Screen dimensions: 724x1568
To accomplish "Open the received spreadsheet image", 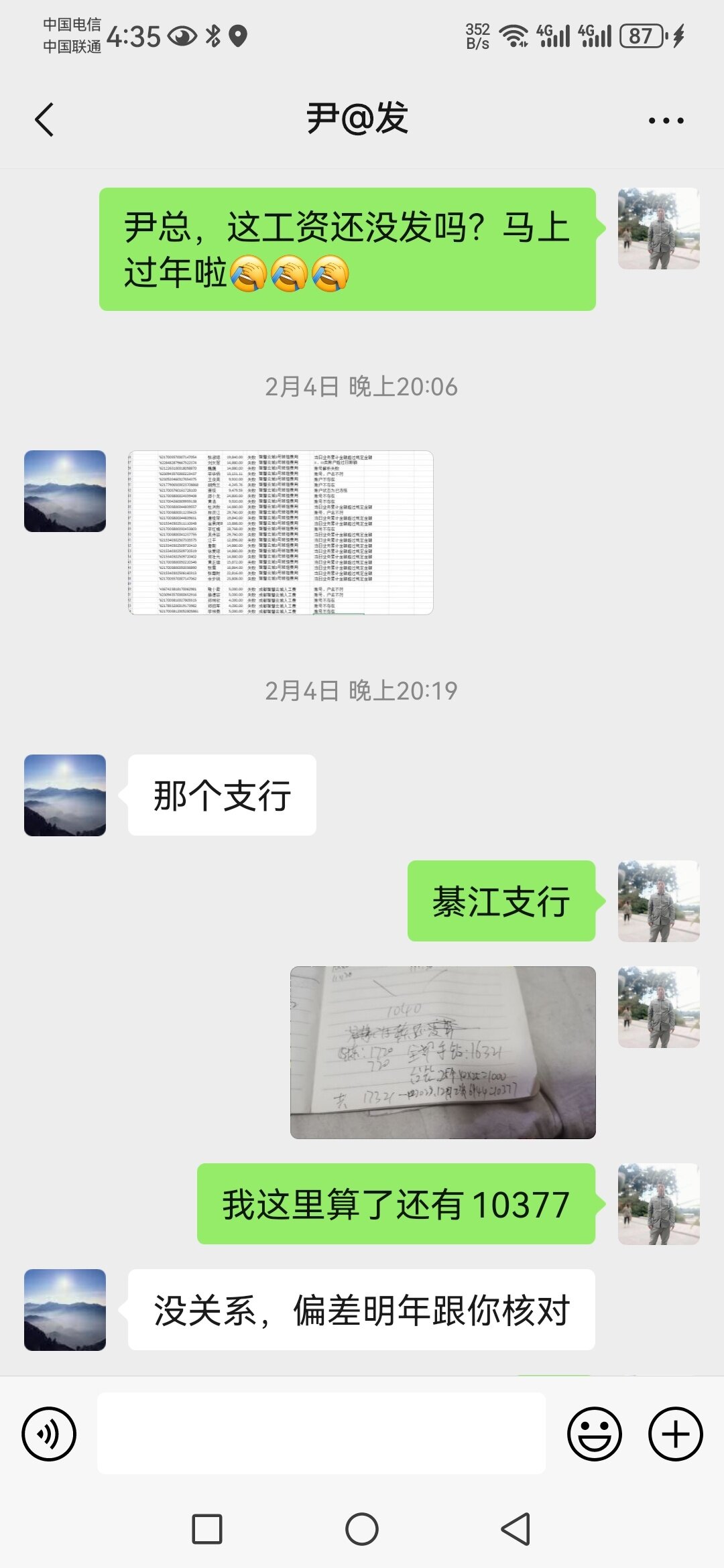I will click(x=281, y=533).
